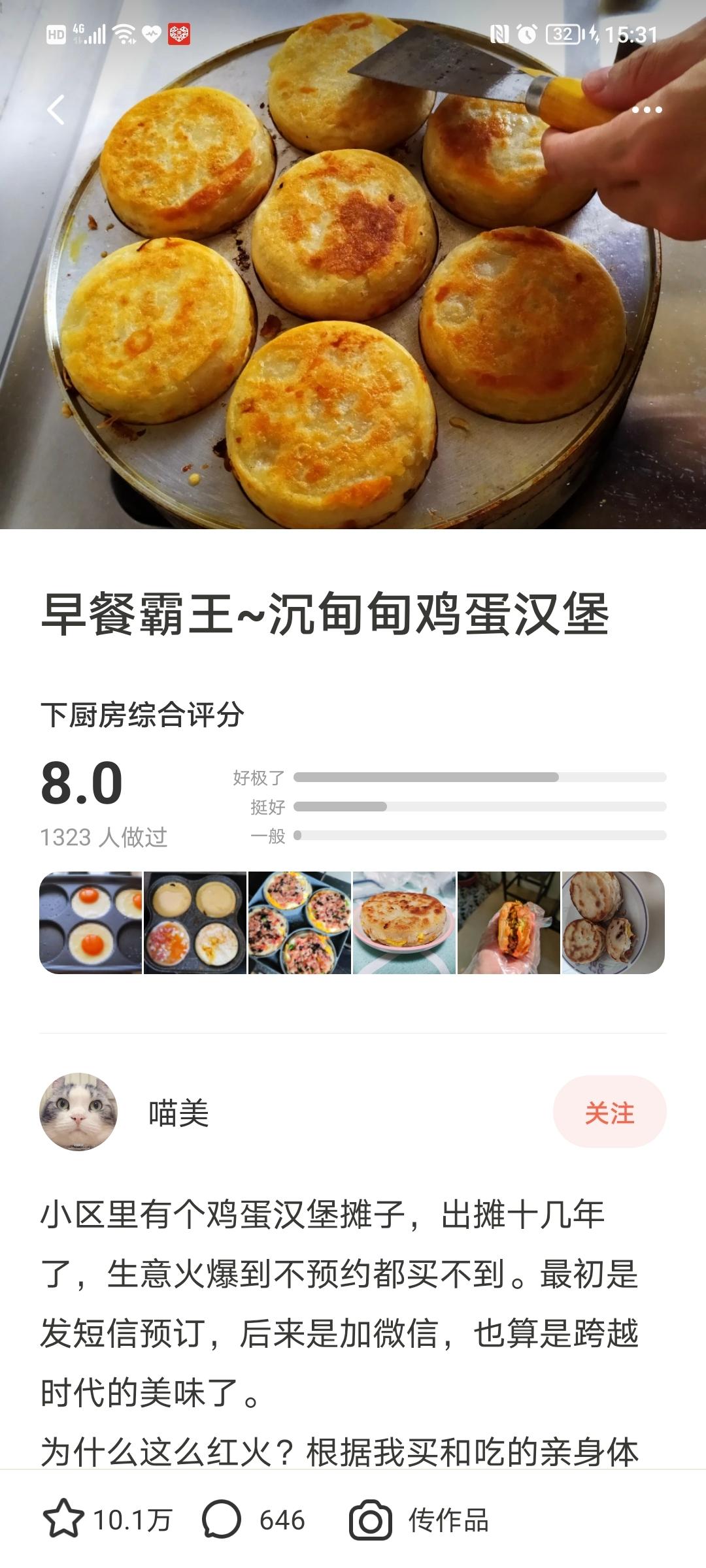The width and height of the screenshot is (706, 1568).
Task: Open the three-dot overflow menu
Action: [x=647, y=110]
